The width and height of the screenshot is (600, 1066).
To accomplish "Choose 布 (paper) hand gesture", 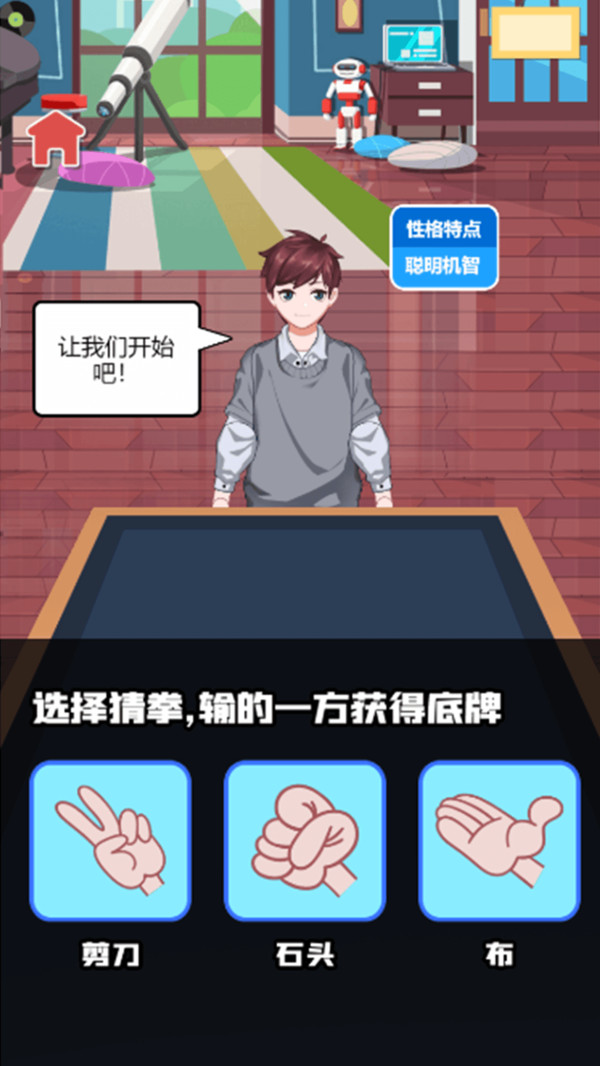I will point(499,841).
